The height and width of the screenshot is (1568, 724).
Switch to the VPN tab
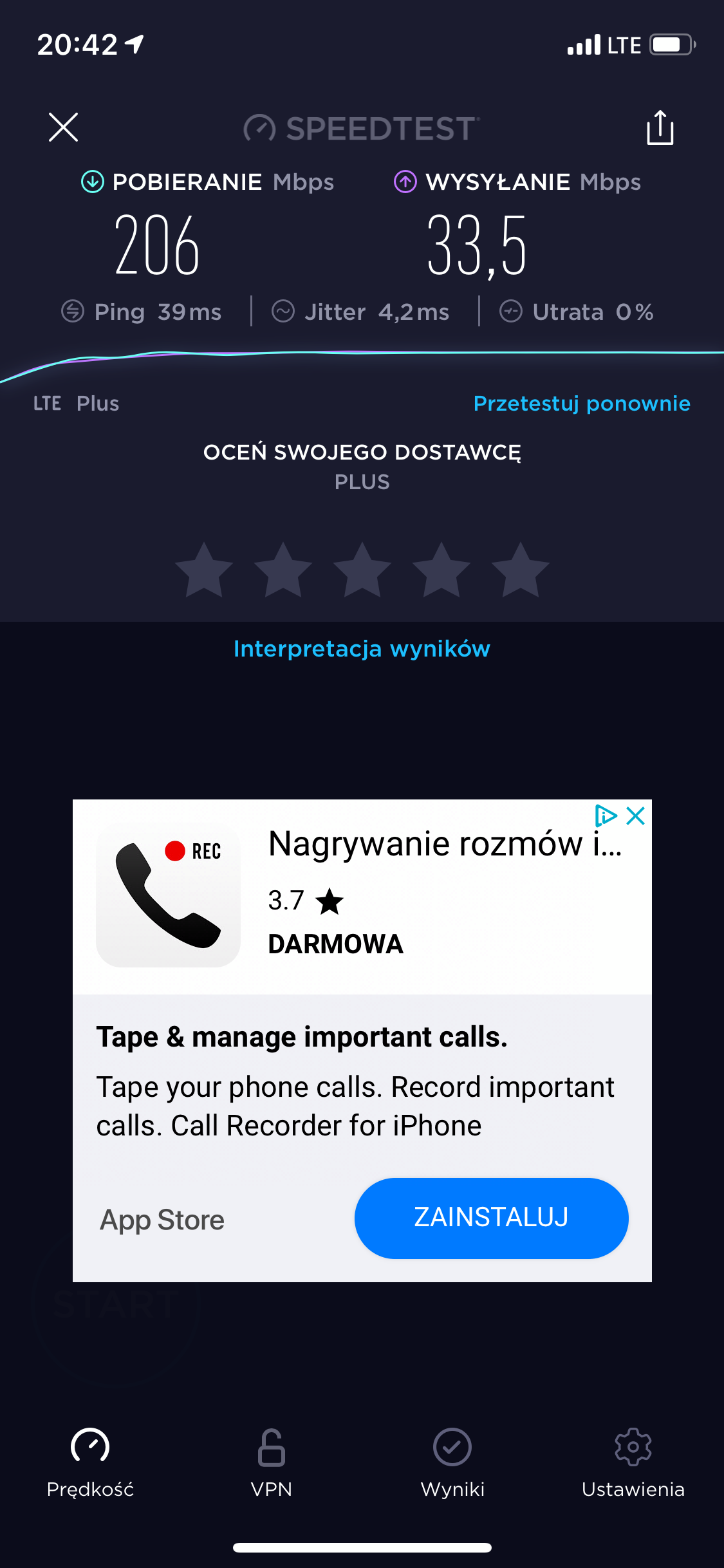click(x=271, y=1459)
